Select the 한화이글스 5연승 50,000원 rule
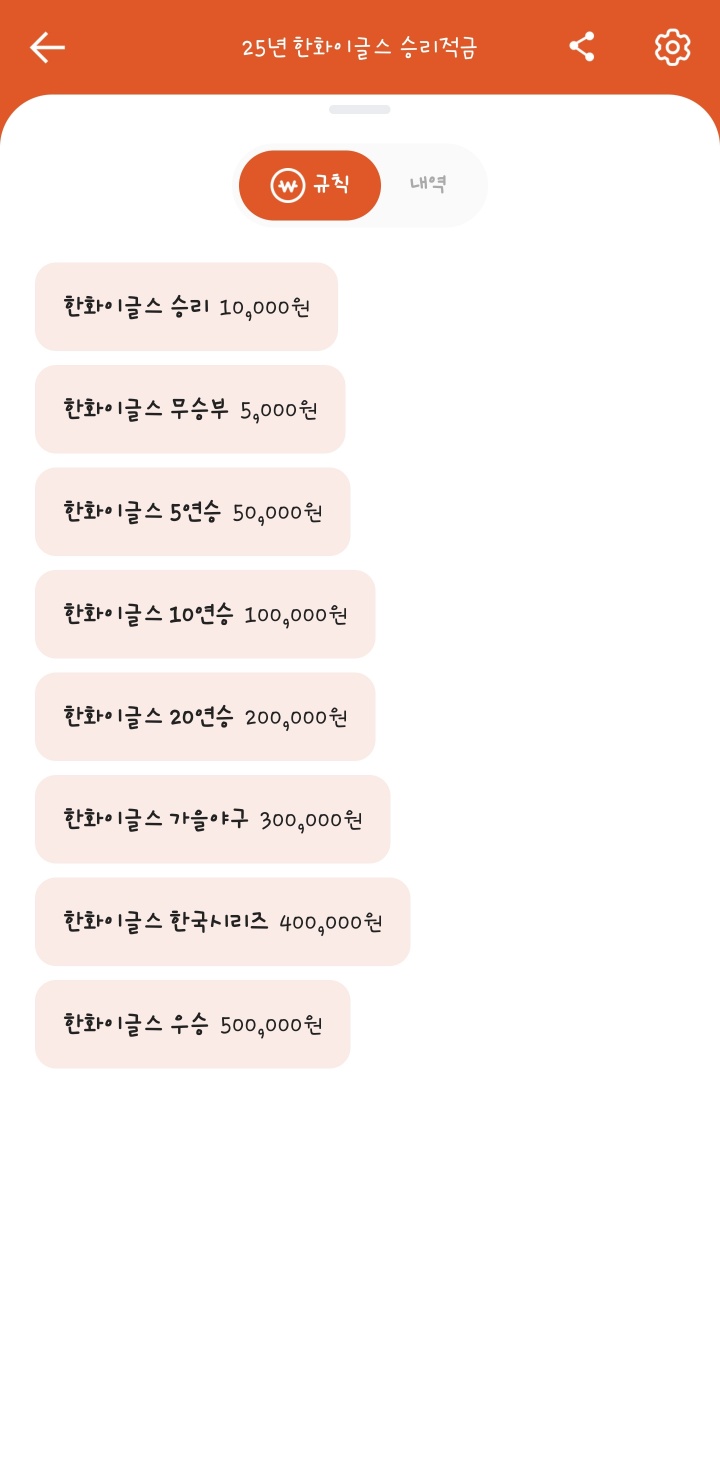The width and height of the screenshot is (720, 1477). tap(192, 512)
